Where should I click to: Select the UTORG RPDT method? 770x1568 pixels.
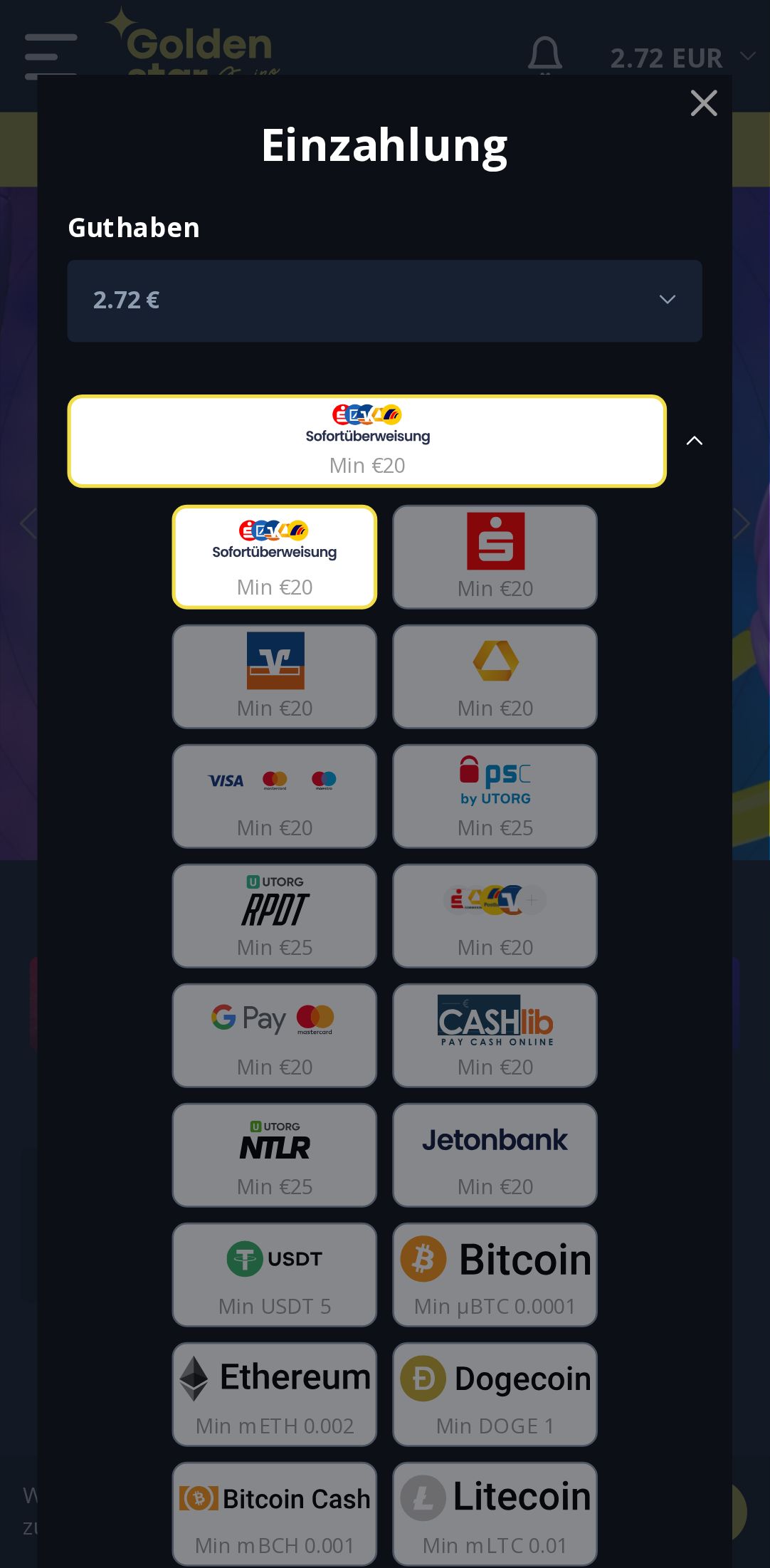coord(275,916)
